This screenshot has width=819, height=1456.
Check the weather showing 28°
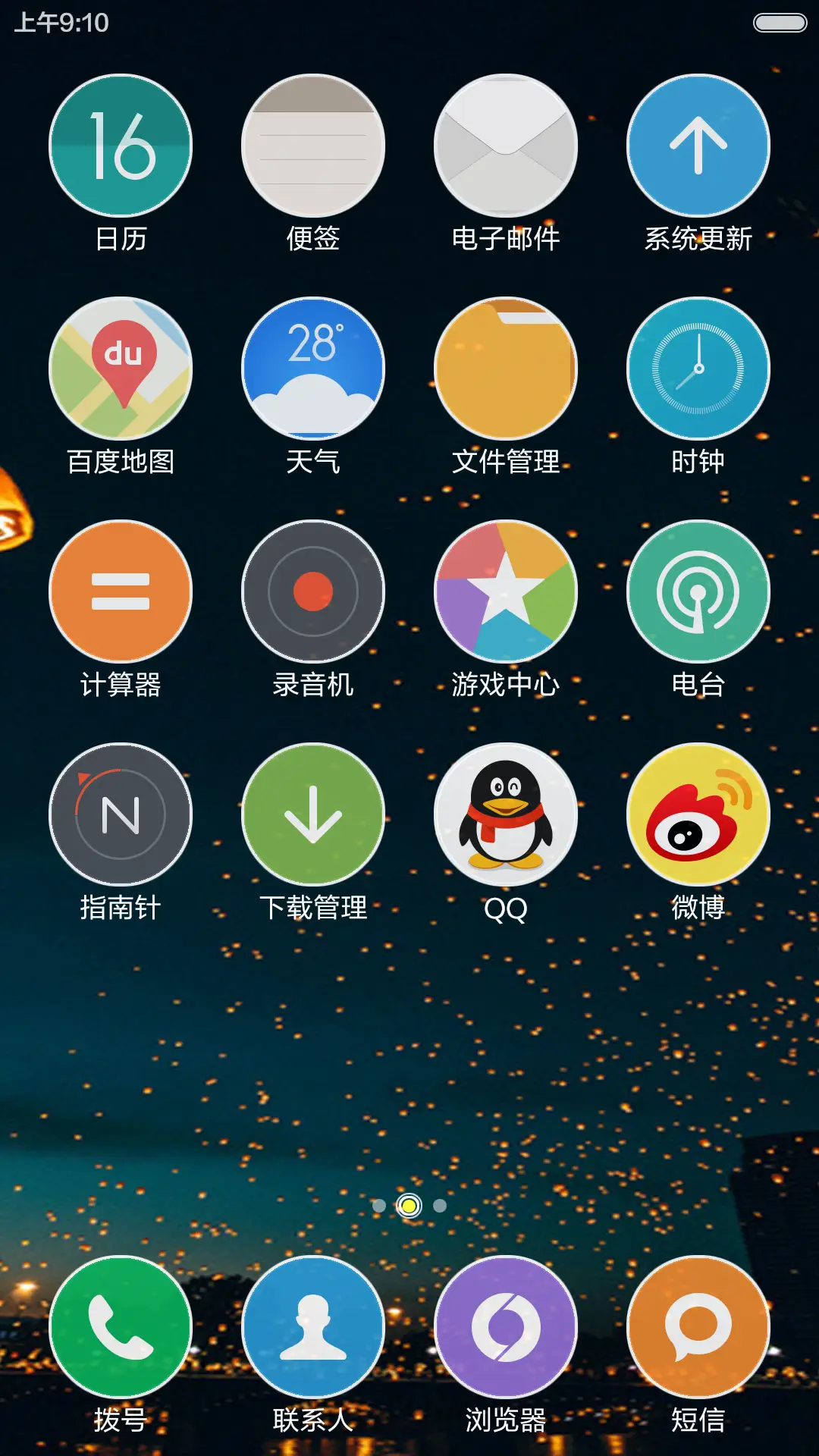pos(312,366)
